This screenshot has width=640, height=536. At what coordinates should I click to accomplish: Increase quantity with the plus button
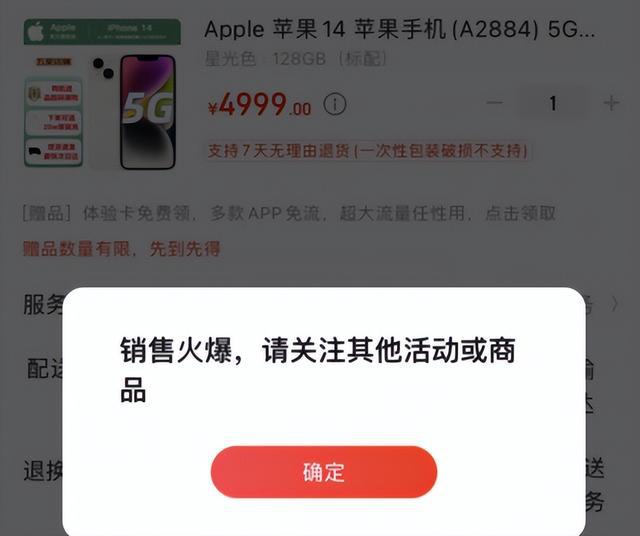(611, 103)
